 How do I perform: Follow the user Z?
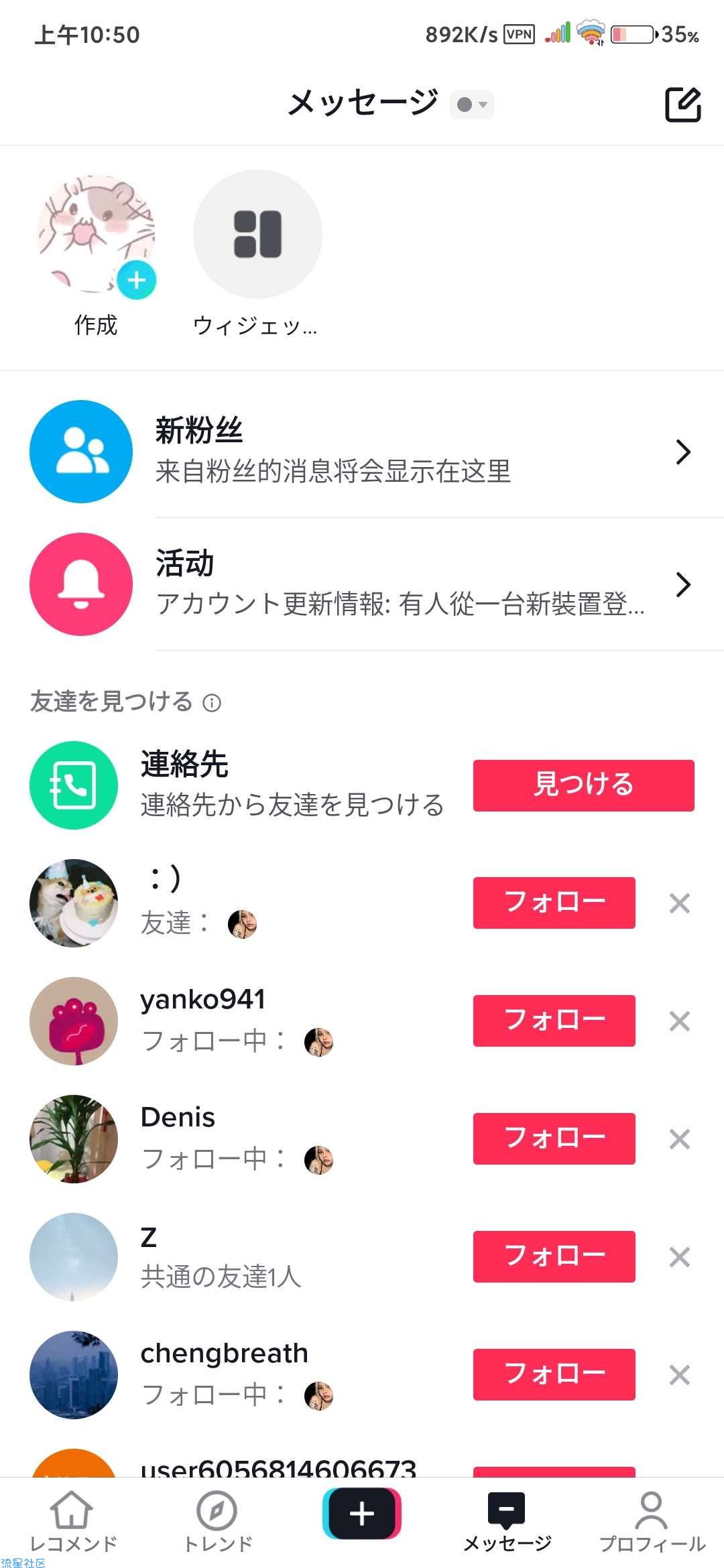pyautogui.click(x=554, y=1256)
